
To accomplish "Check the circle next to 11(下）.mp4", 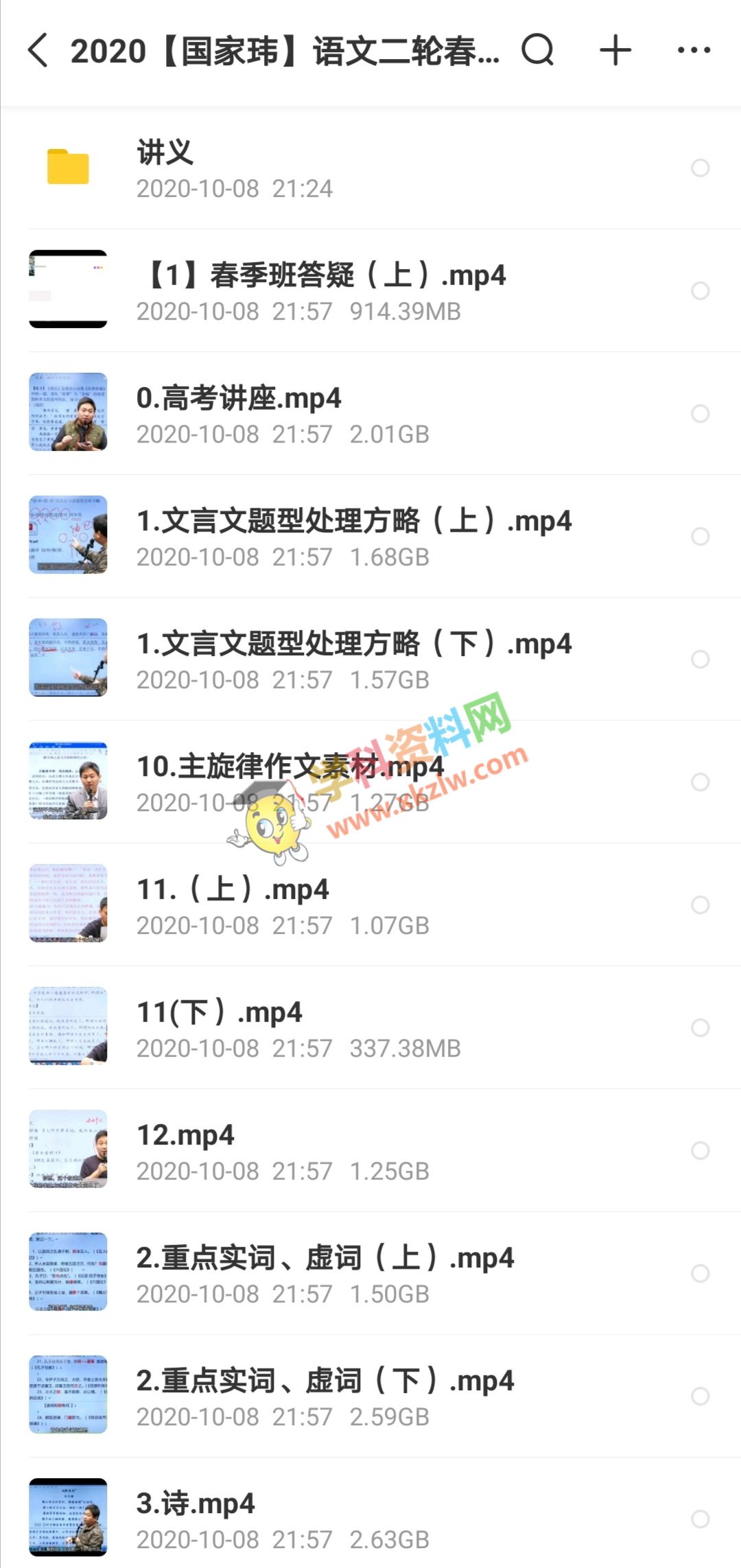I will click(x=700, y=1028).
